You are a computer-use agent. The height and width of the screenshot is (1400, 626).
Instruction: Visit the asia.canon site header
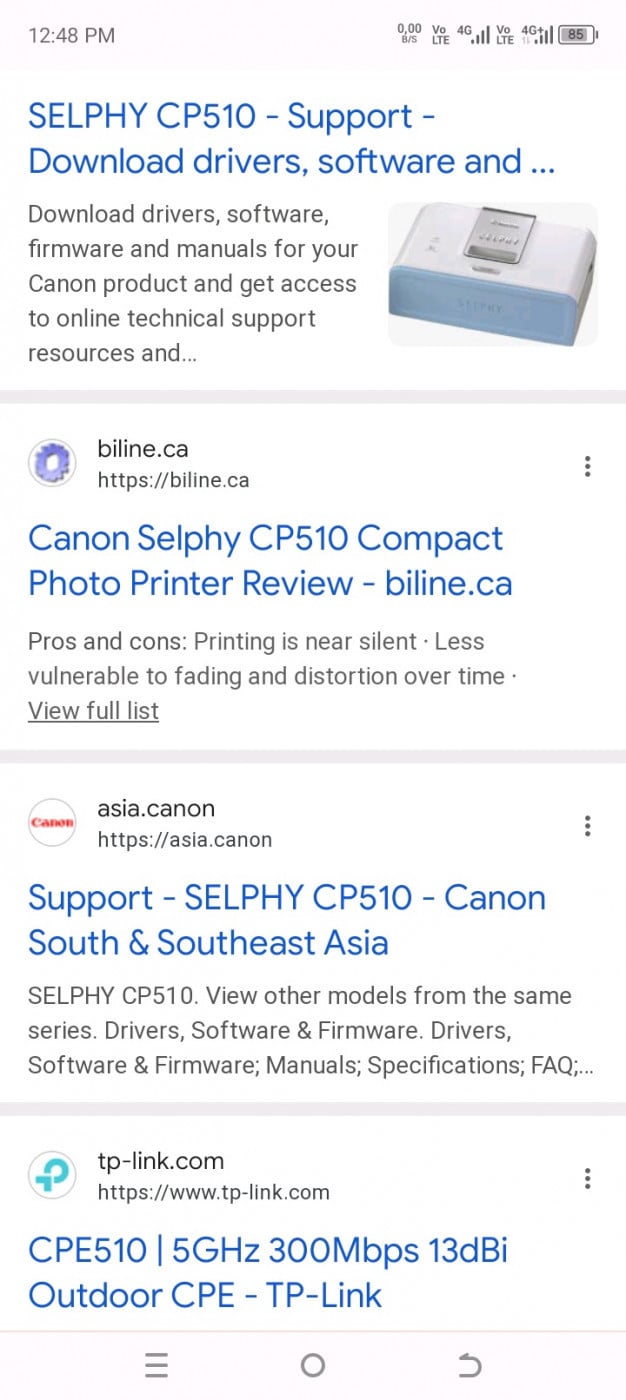184,824
